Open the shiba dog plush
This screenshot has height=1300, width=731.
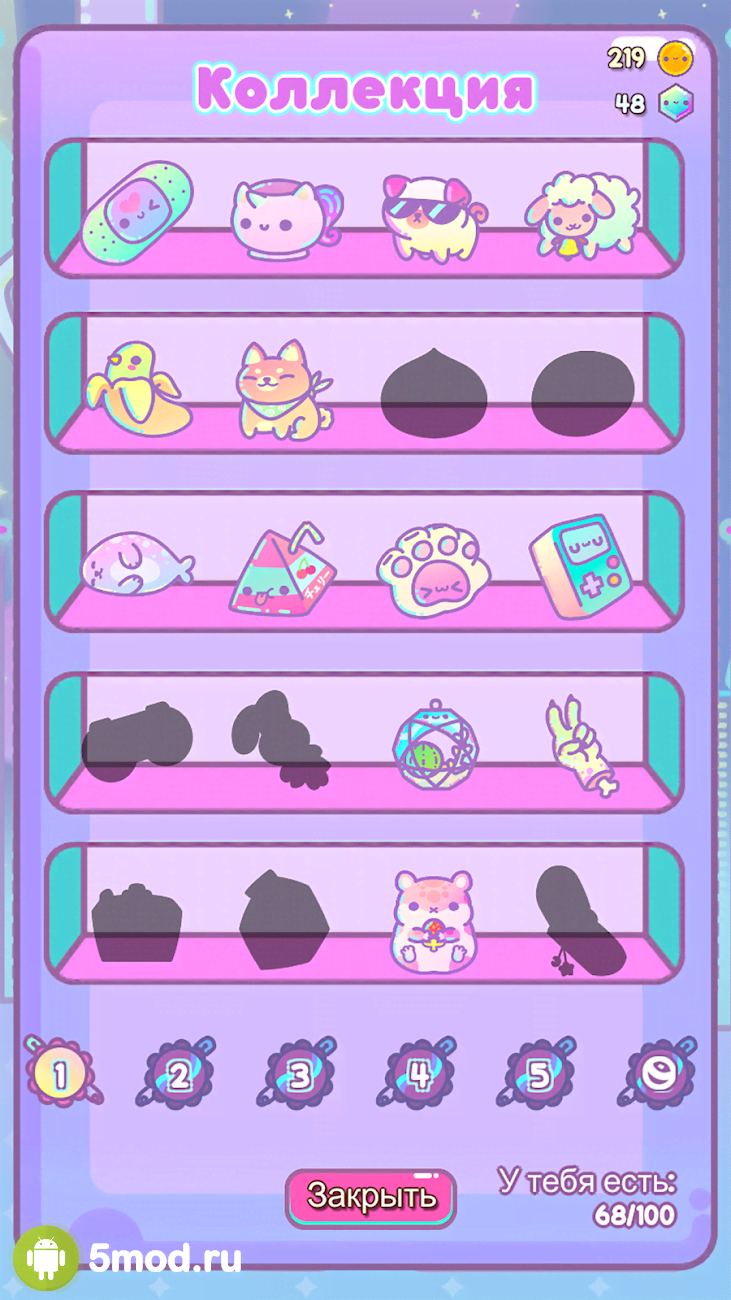click(281, 390)
